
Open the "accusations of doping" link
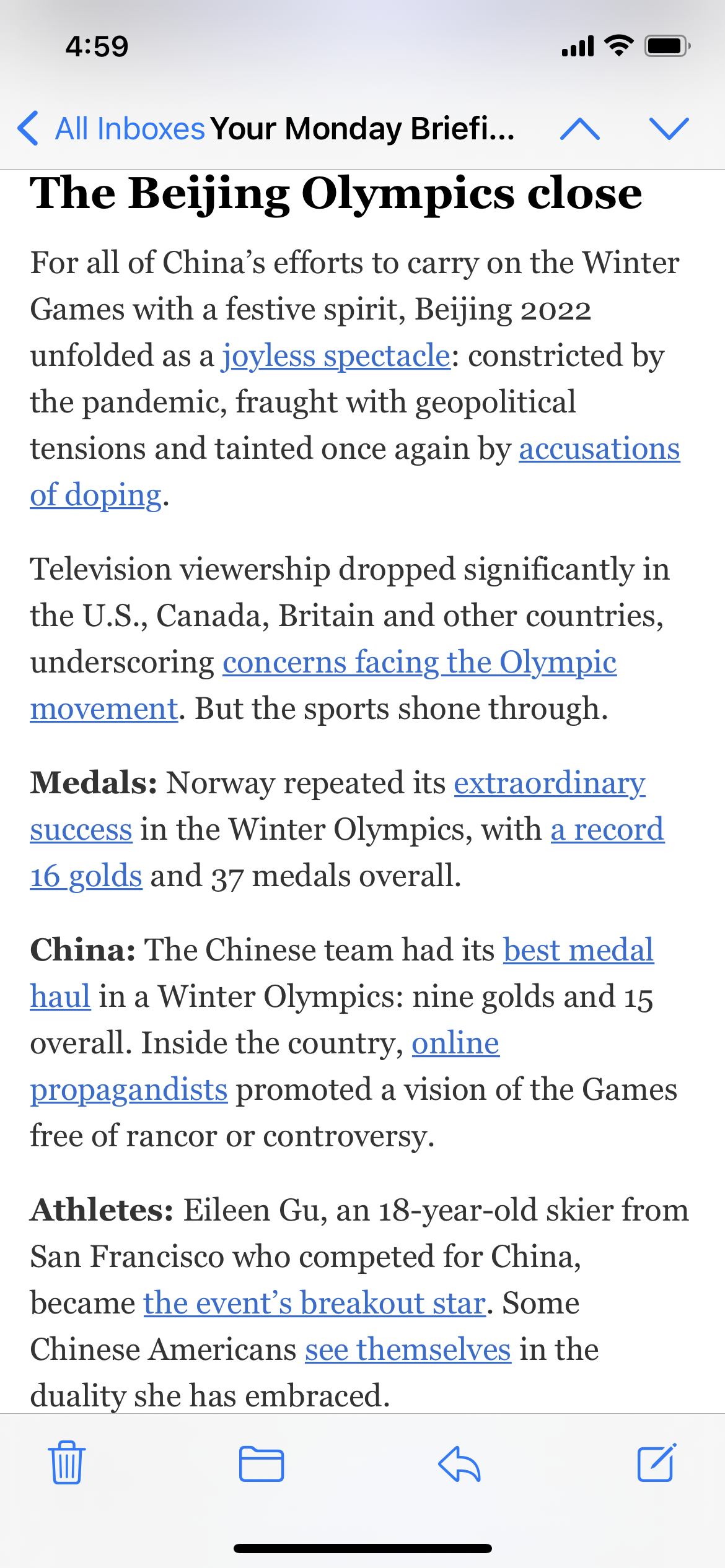[x=599, y=449]
